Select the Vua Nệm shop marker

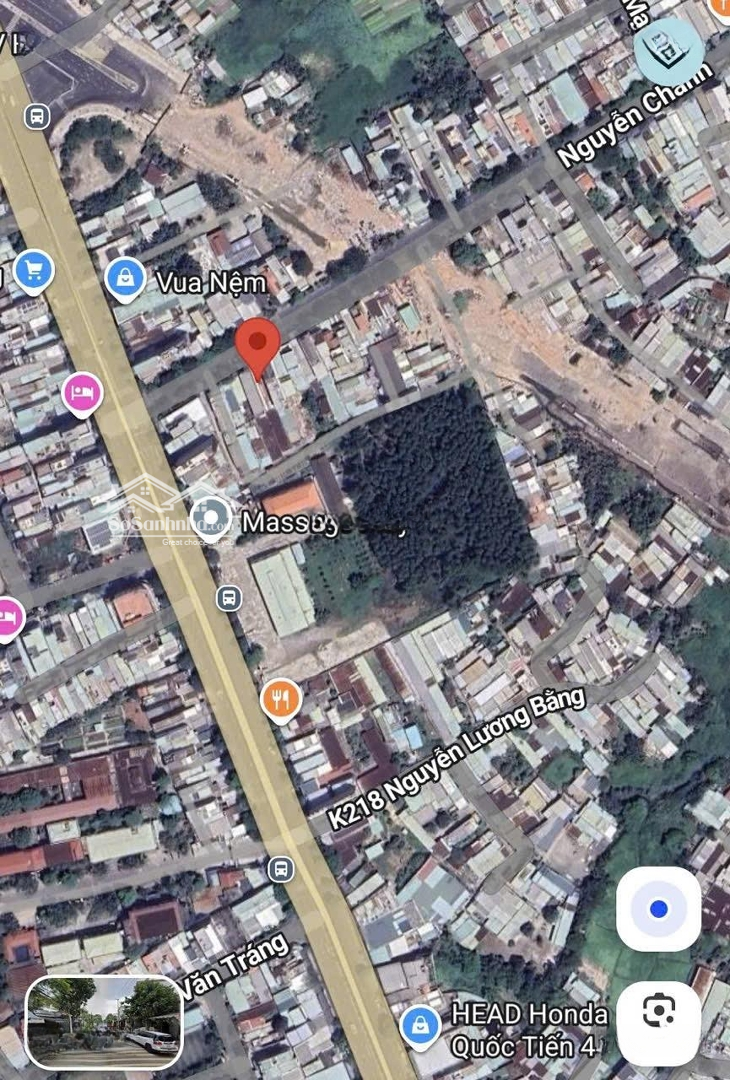pyautogui.click(x=125, y=278)
